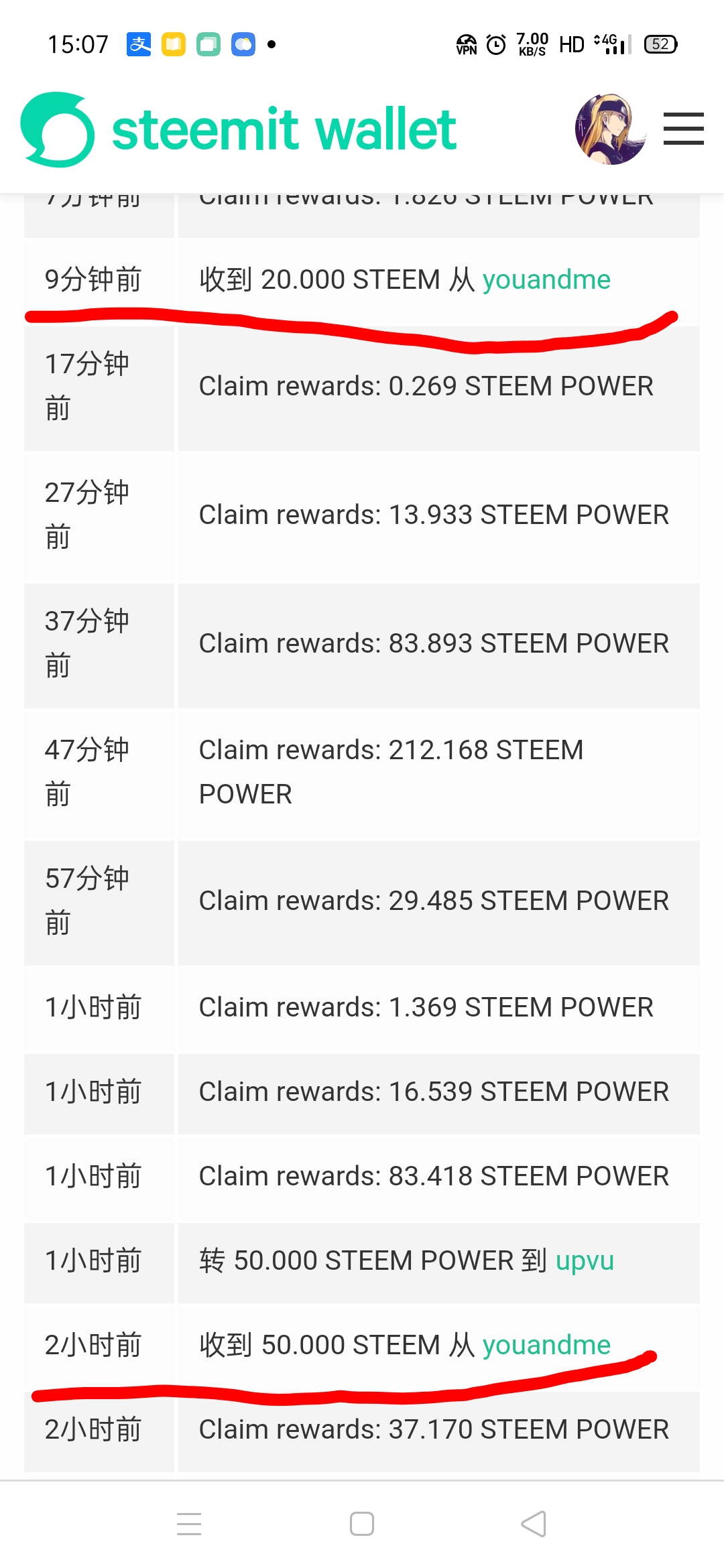Image resolution: width=724 pixels, height=1568 pixels.
Task: Open the hamburger menu
Action: pyautogui.click(x=683, y=129)
